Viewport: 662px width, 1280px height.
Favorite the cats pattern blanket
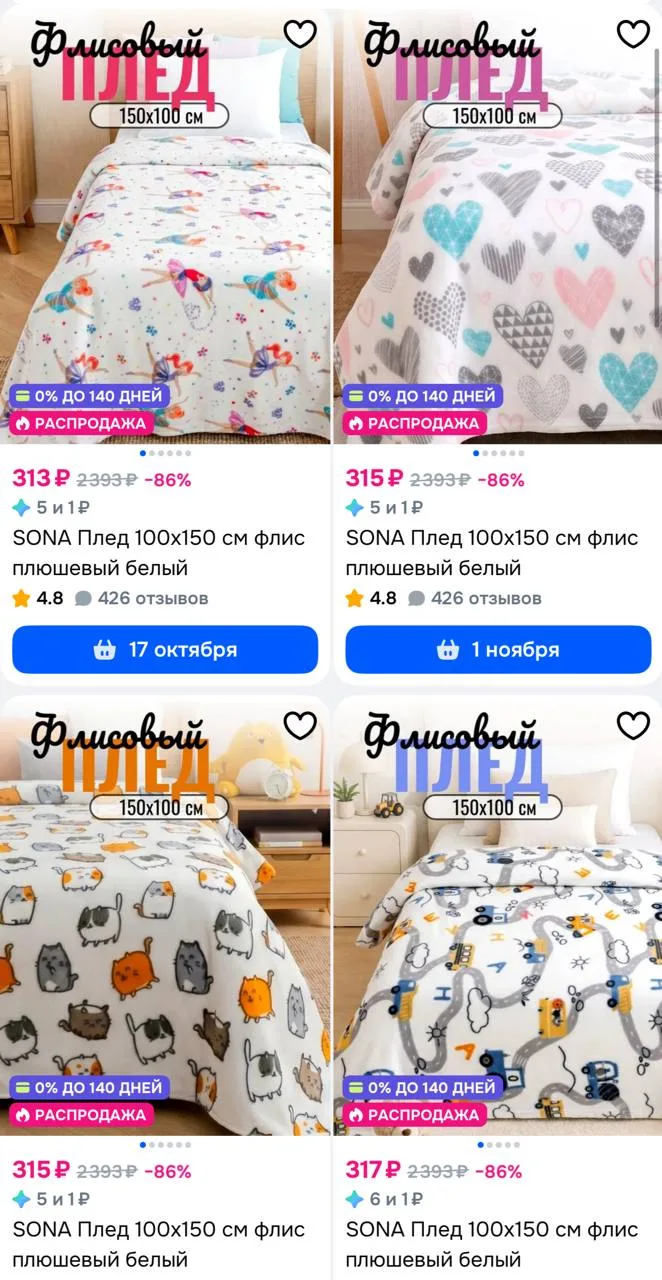pyautogui.click(x=300, y=726)
